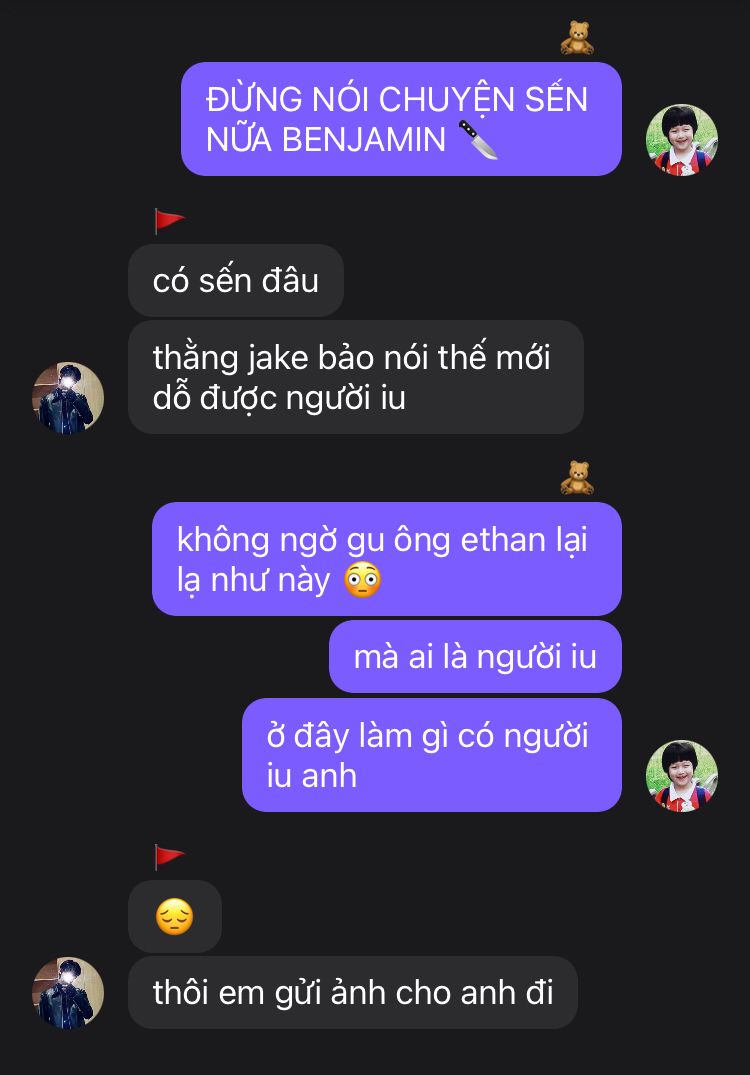View profile next to 'thôi em gửi ảnh'

point(68,992)
